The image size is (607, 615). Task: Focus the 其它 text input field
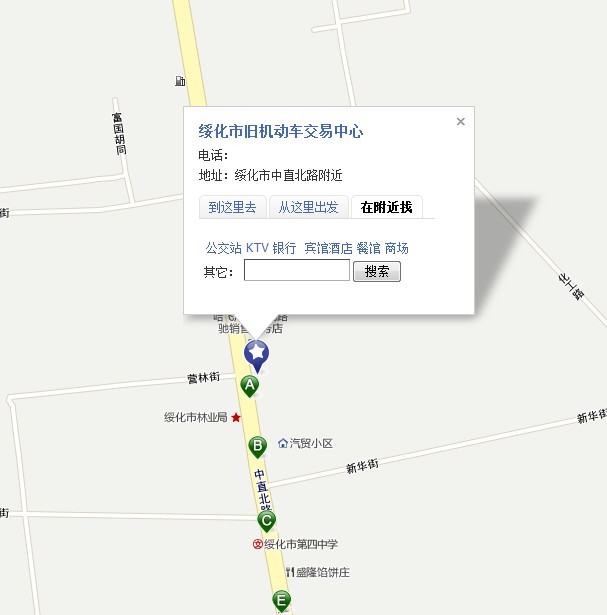pos(297,271)
